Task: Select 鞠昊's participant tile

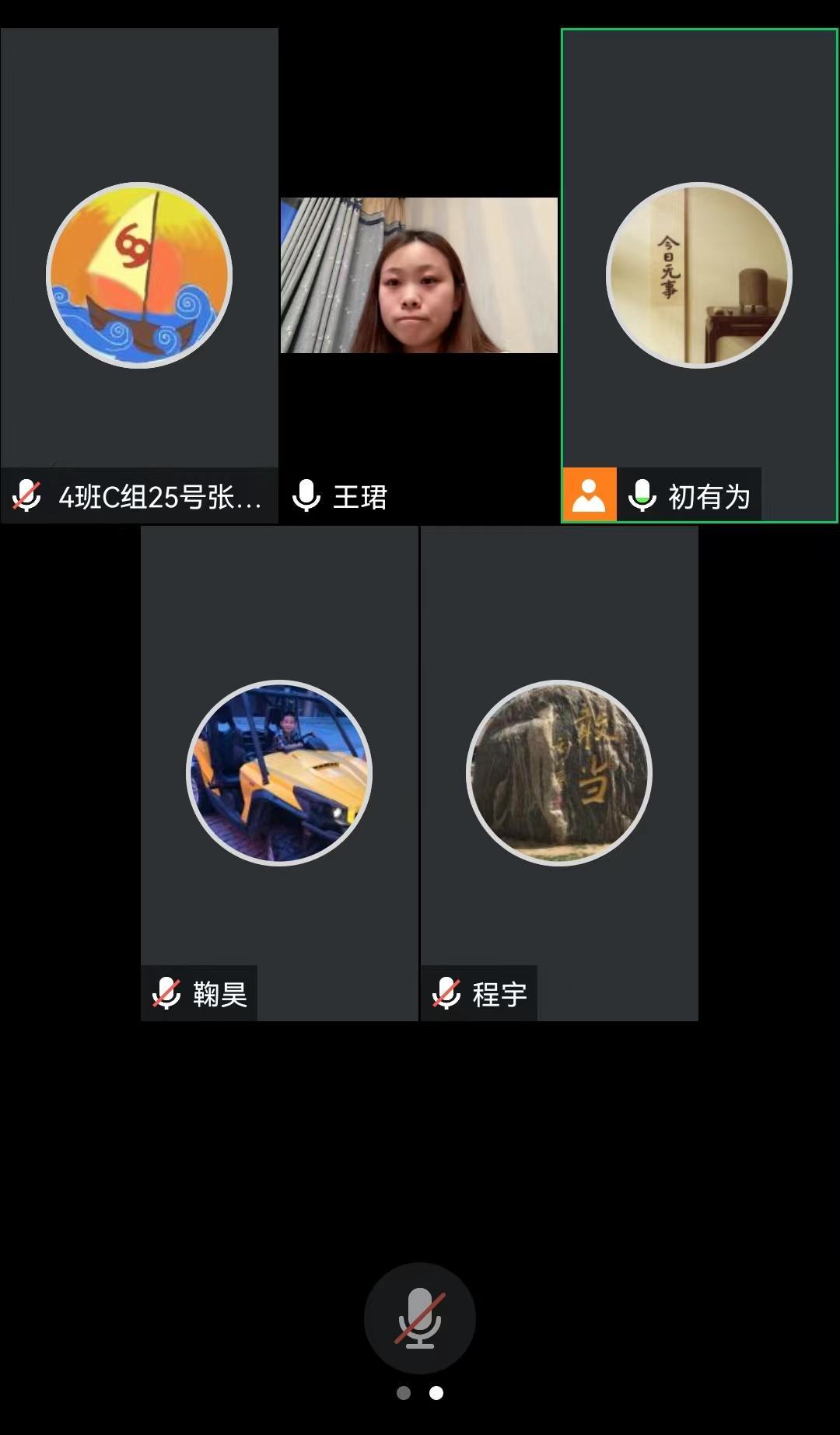Action: tap(279, 772)
